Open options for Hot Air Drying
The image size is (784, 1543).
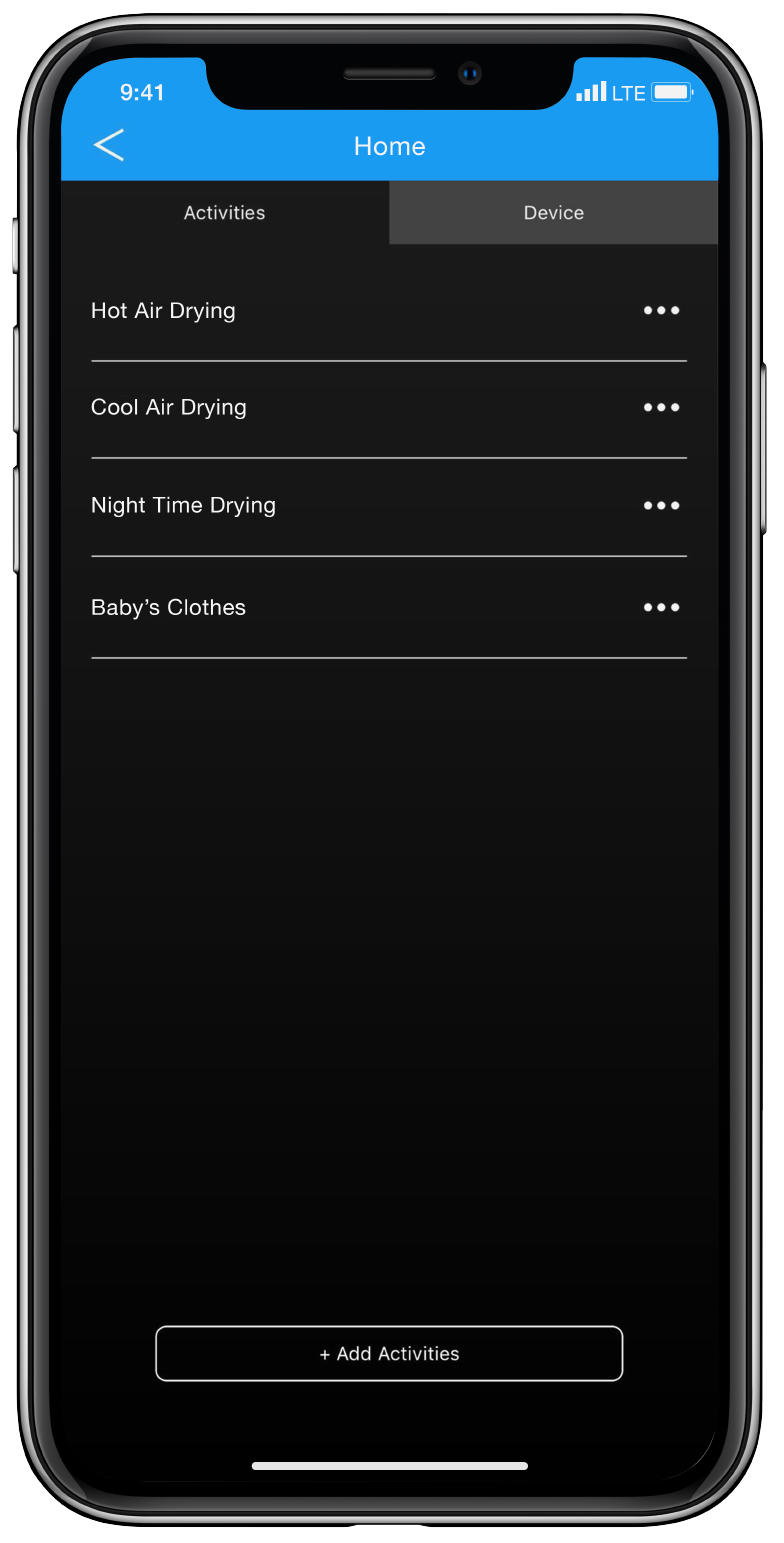tap(661, 311)
